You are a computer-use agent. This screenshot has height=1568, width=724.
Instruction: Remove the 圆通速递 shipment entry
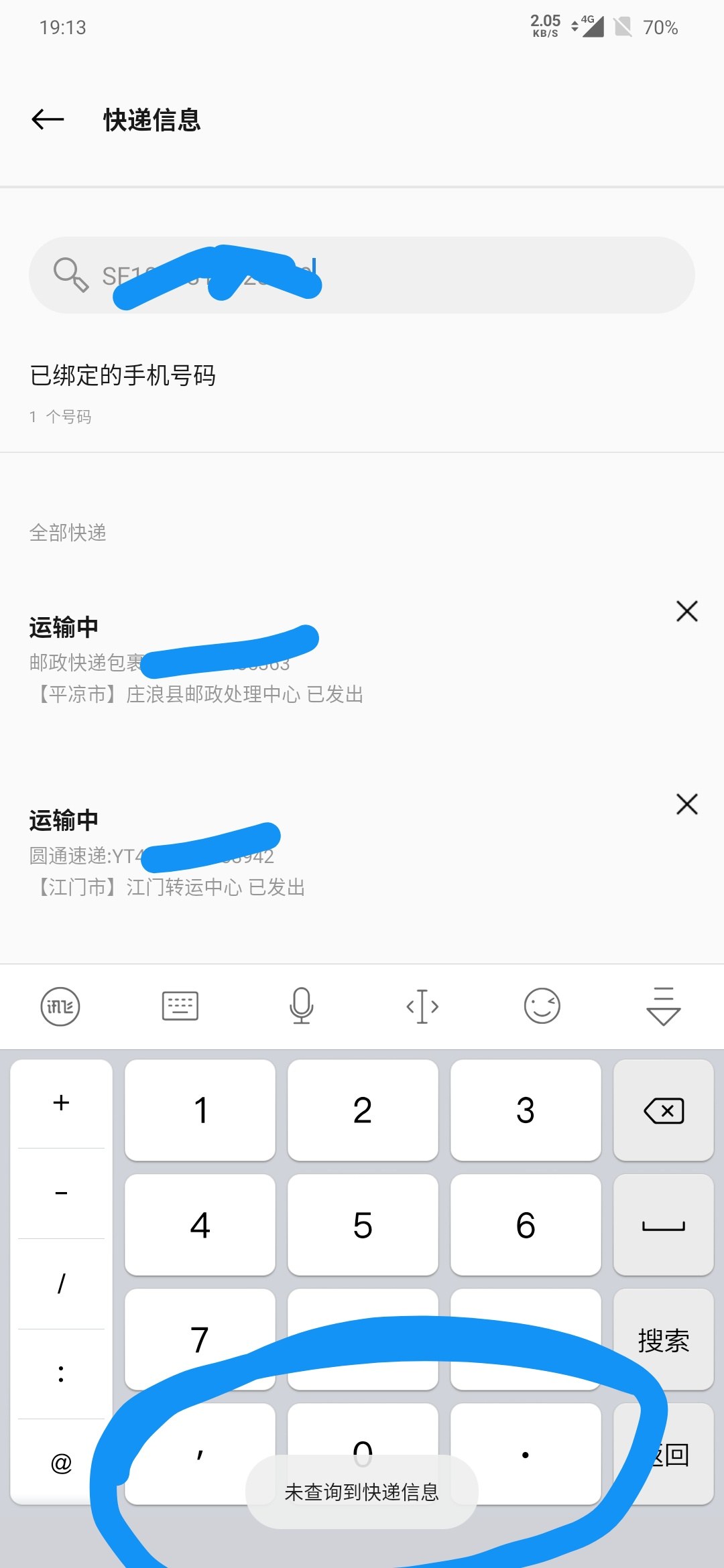(x=687, y=804)
